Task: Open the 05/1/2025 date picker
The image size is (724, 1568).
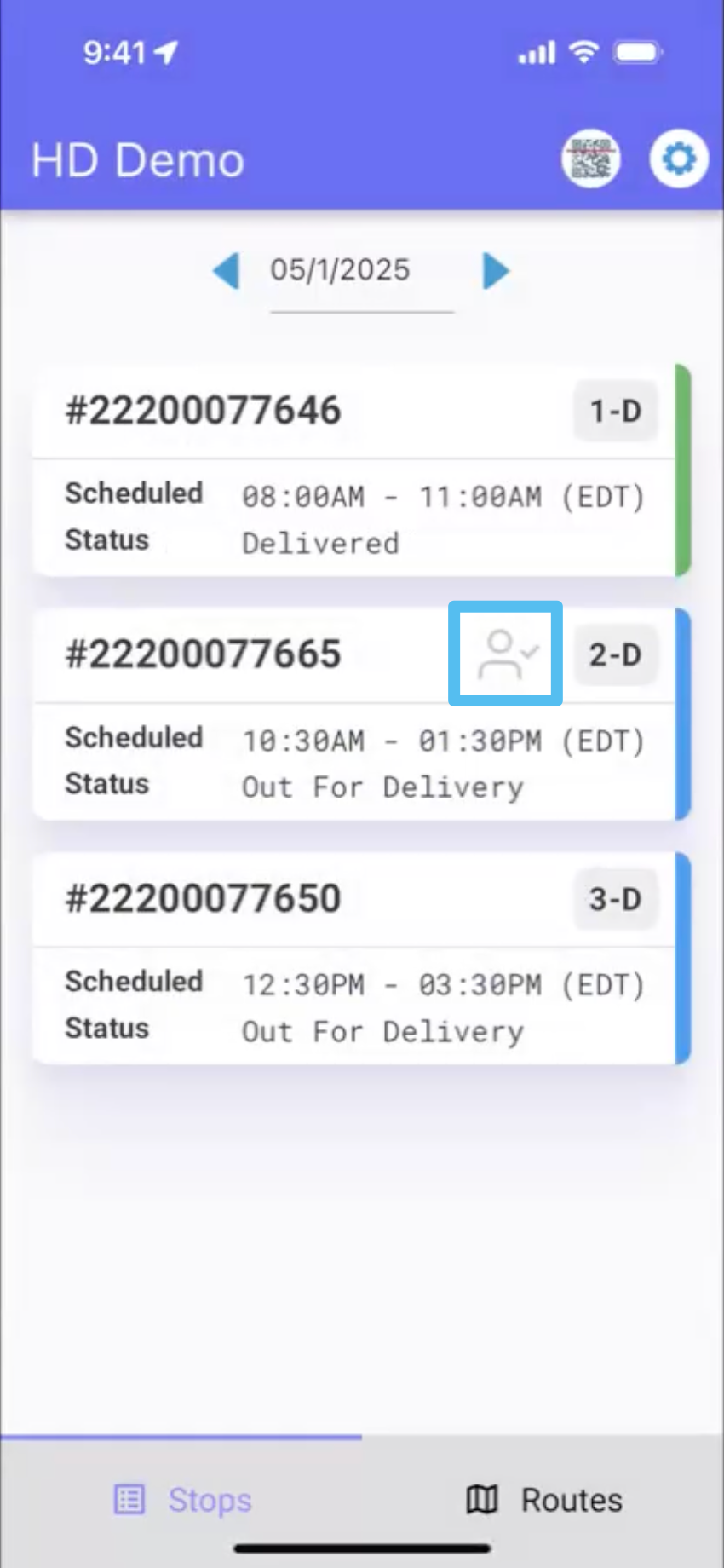Action: point(341,271)
